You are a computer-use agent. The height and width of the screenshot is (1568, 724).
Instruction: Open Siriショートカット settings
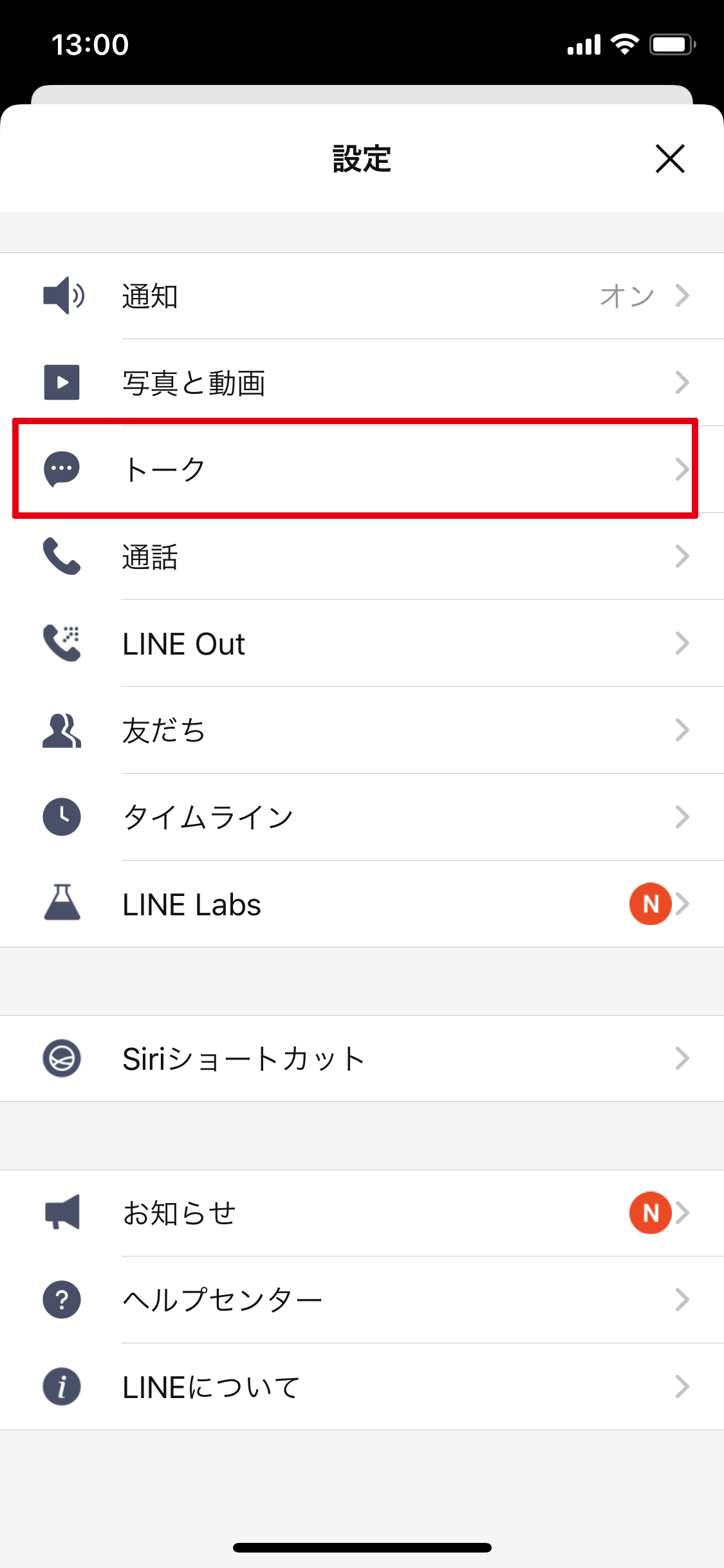tap(362, 1059)
